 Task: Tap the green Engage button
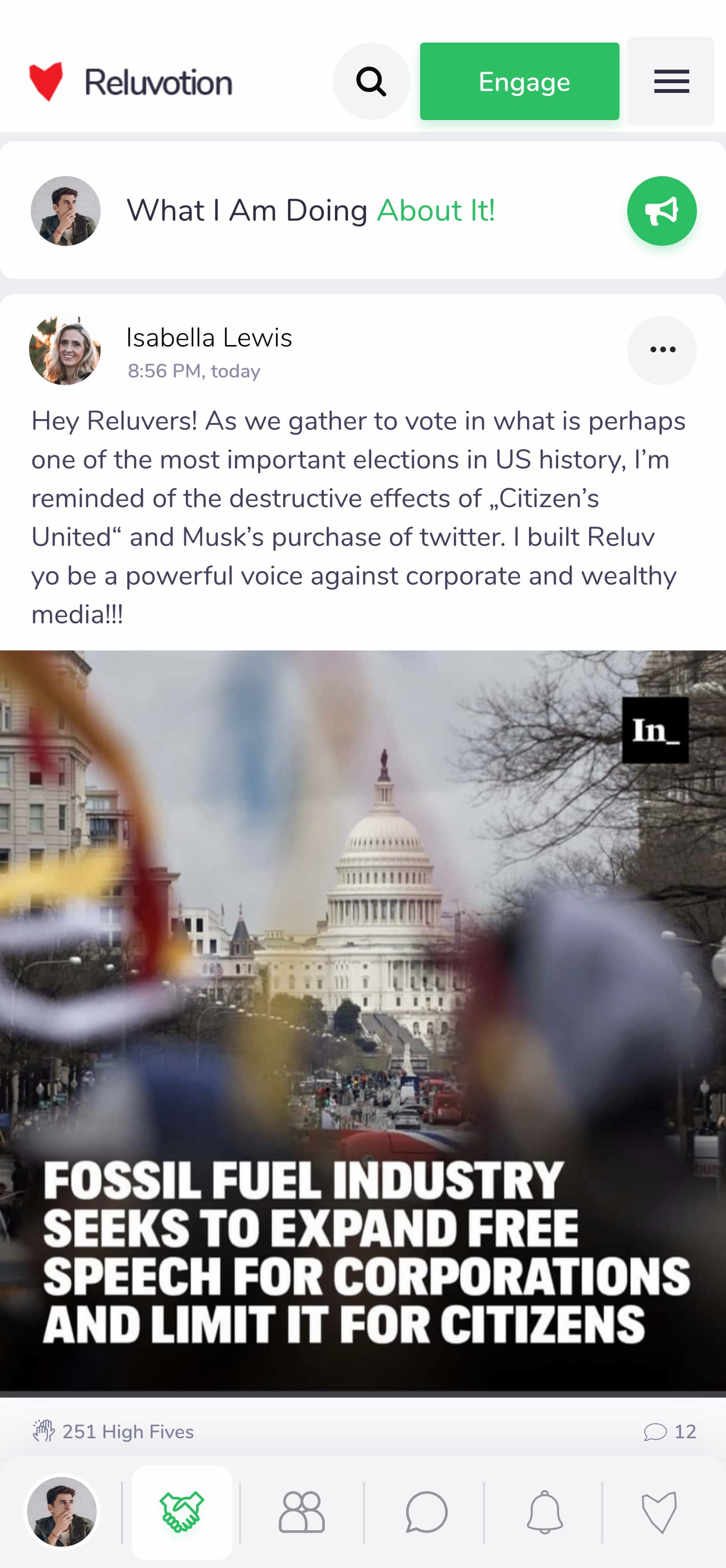519,82
